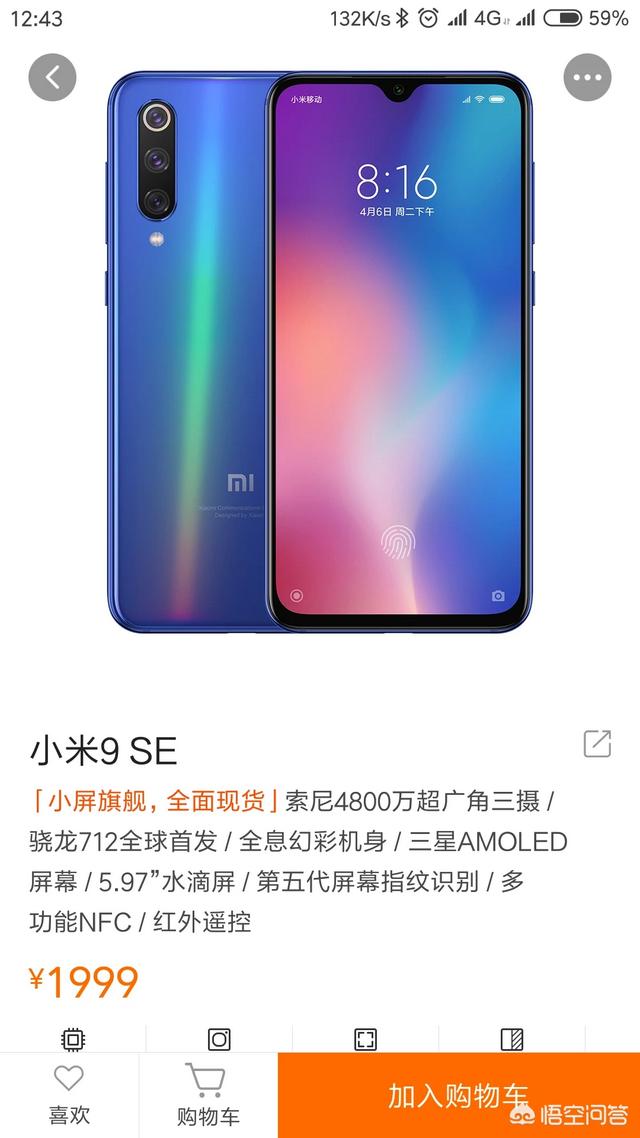Add product to favorites via 喜欢
Viewport: 640px width, 1138px height.
(69, 1095)
